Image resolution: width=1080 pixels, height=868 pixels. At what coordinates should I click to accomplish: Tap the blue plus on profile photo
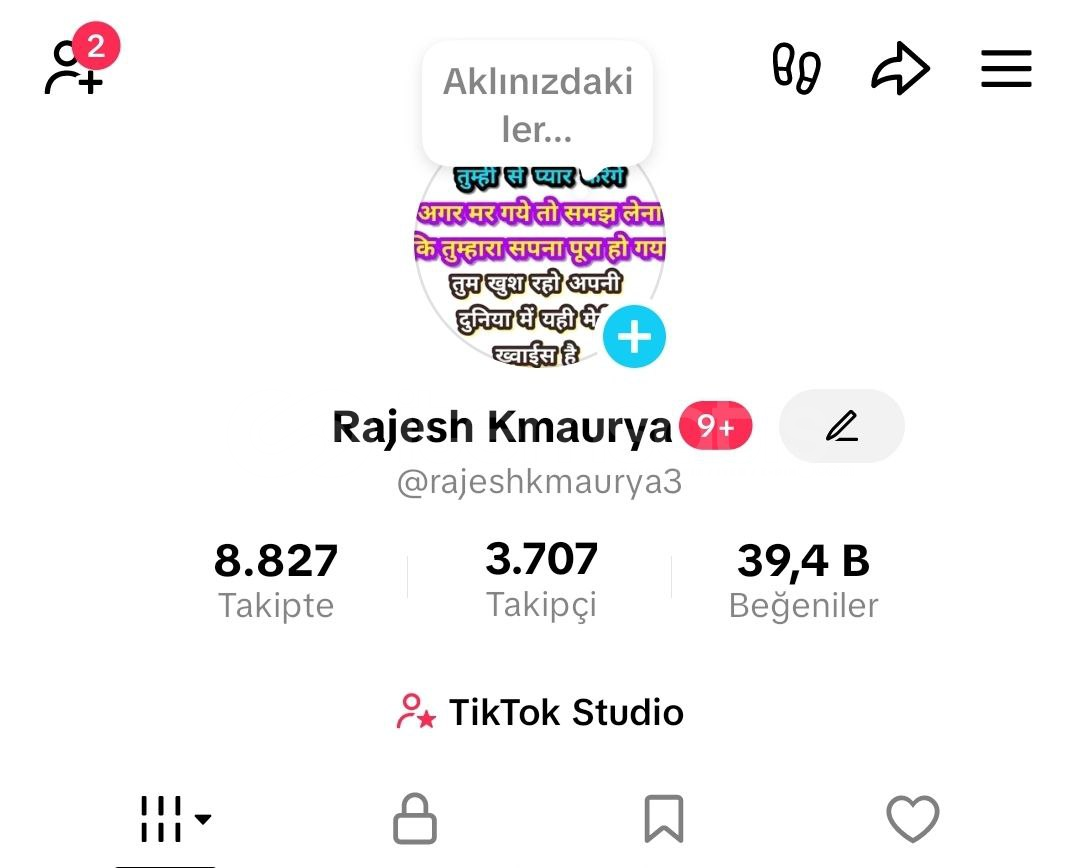[x=634, y=338]
